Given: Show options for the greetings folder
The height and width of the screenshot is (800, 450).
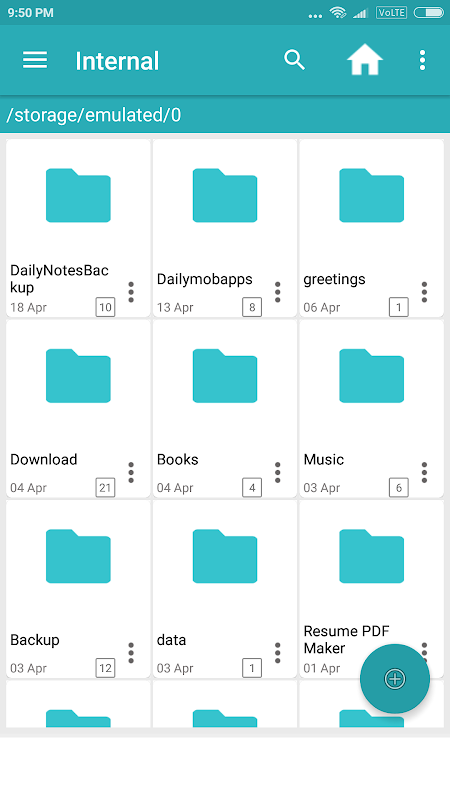Looking at the screenshot, I should tap(424, 292).
